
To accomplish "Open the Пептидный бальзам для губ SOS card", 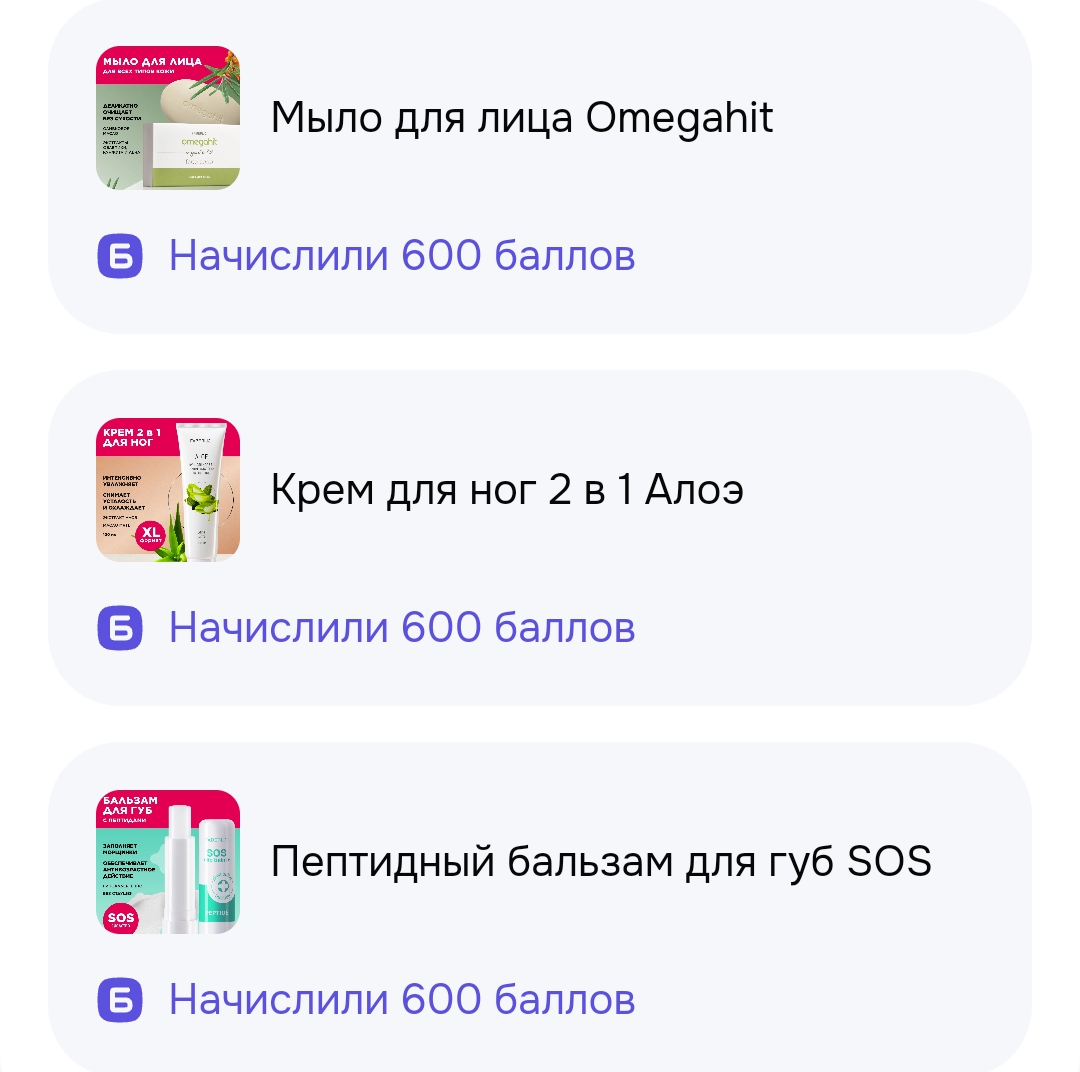I will point(539,907).
